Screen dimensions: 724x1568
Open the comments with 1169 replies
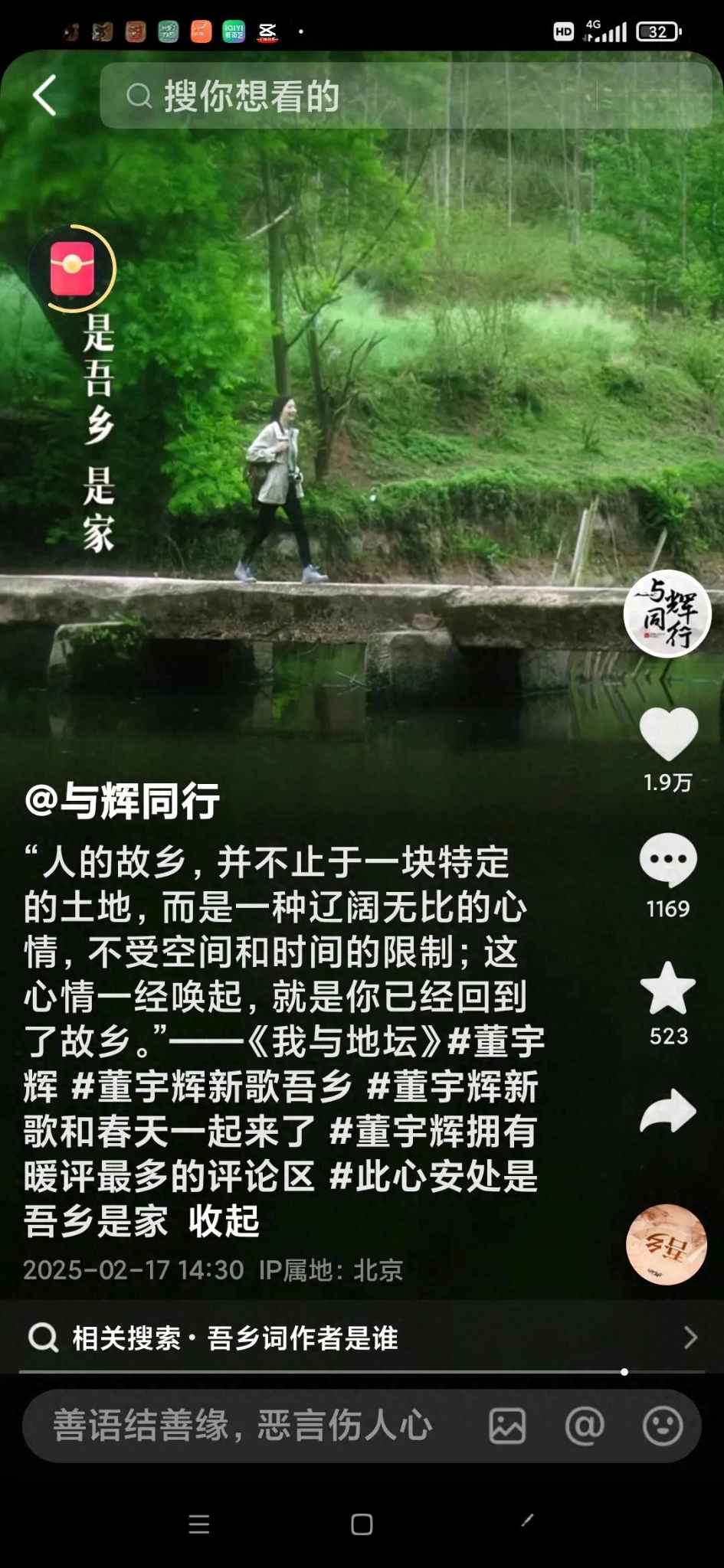click(x=668, y=861)
